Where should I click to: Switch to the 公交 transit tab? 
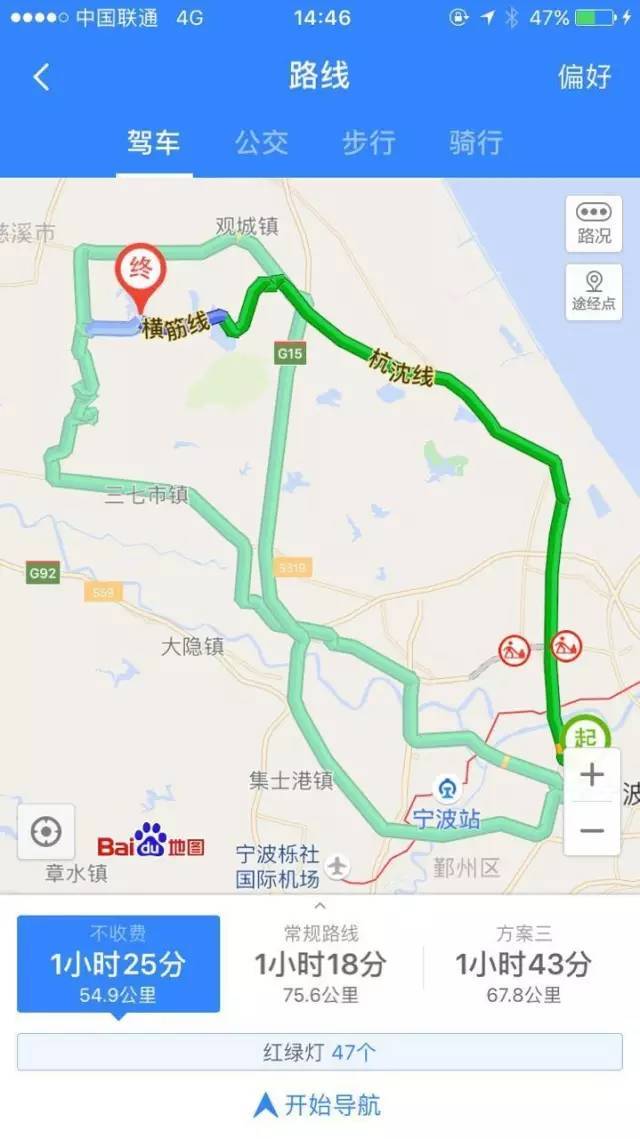261,142
